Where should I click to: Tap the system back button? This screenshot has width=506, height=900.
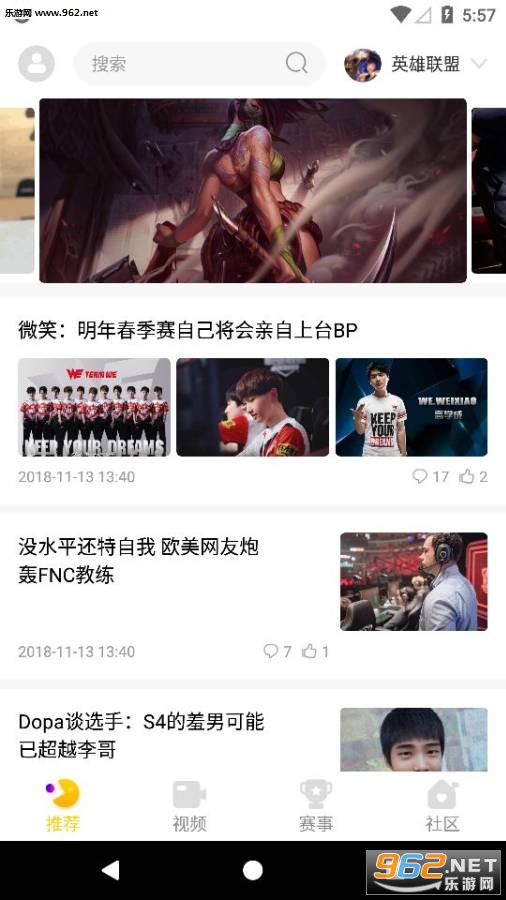point(110,870)
